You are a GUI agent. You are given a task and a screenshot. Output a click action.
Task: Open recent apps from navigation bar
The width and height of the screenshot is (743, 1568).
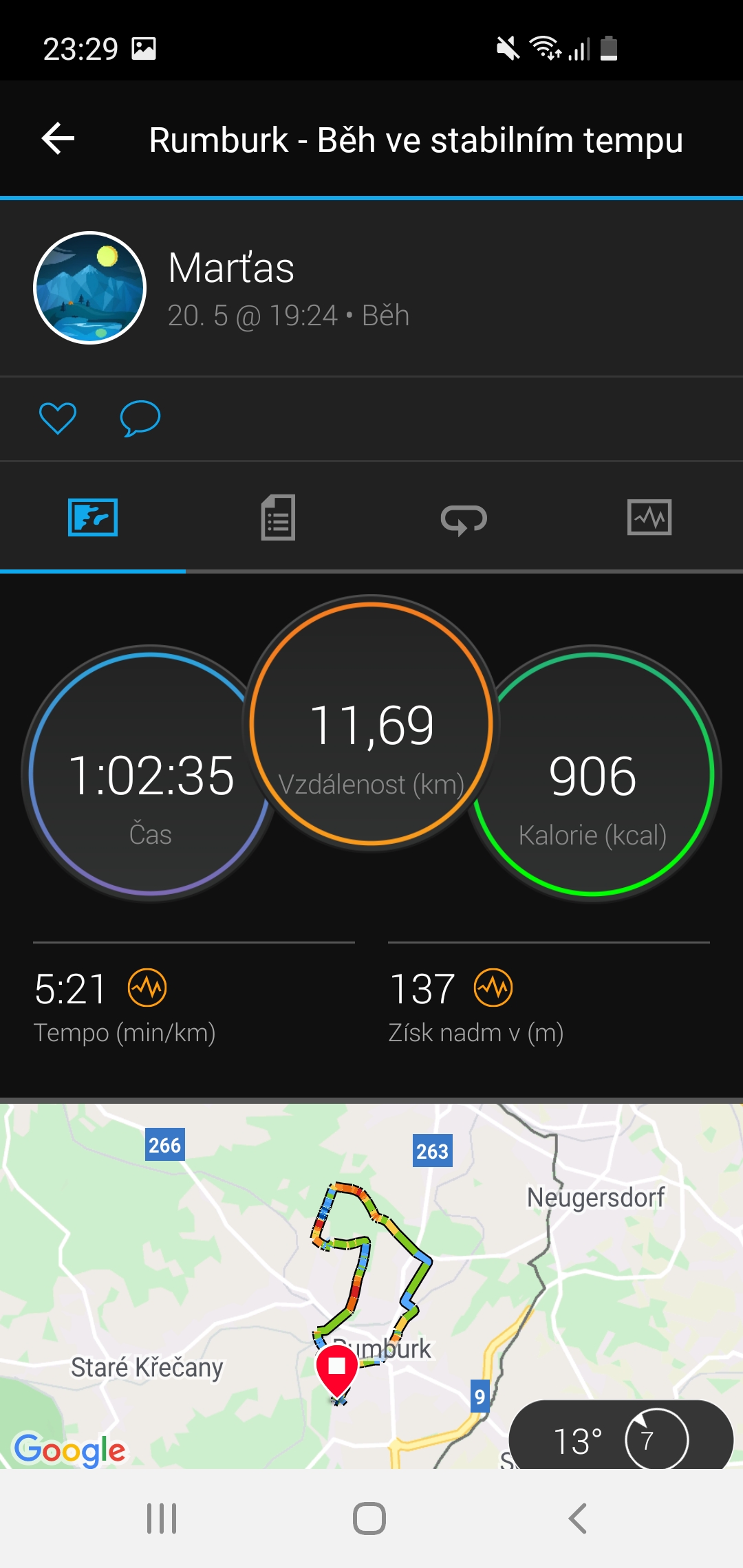click(x=162, y=1518)
